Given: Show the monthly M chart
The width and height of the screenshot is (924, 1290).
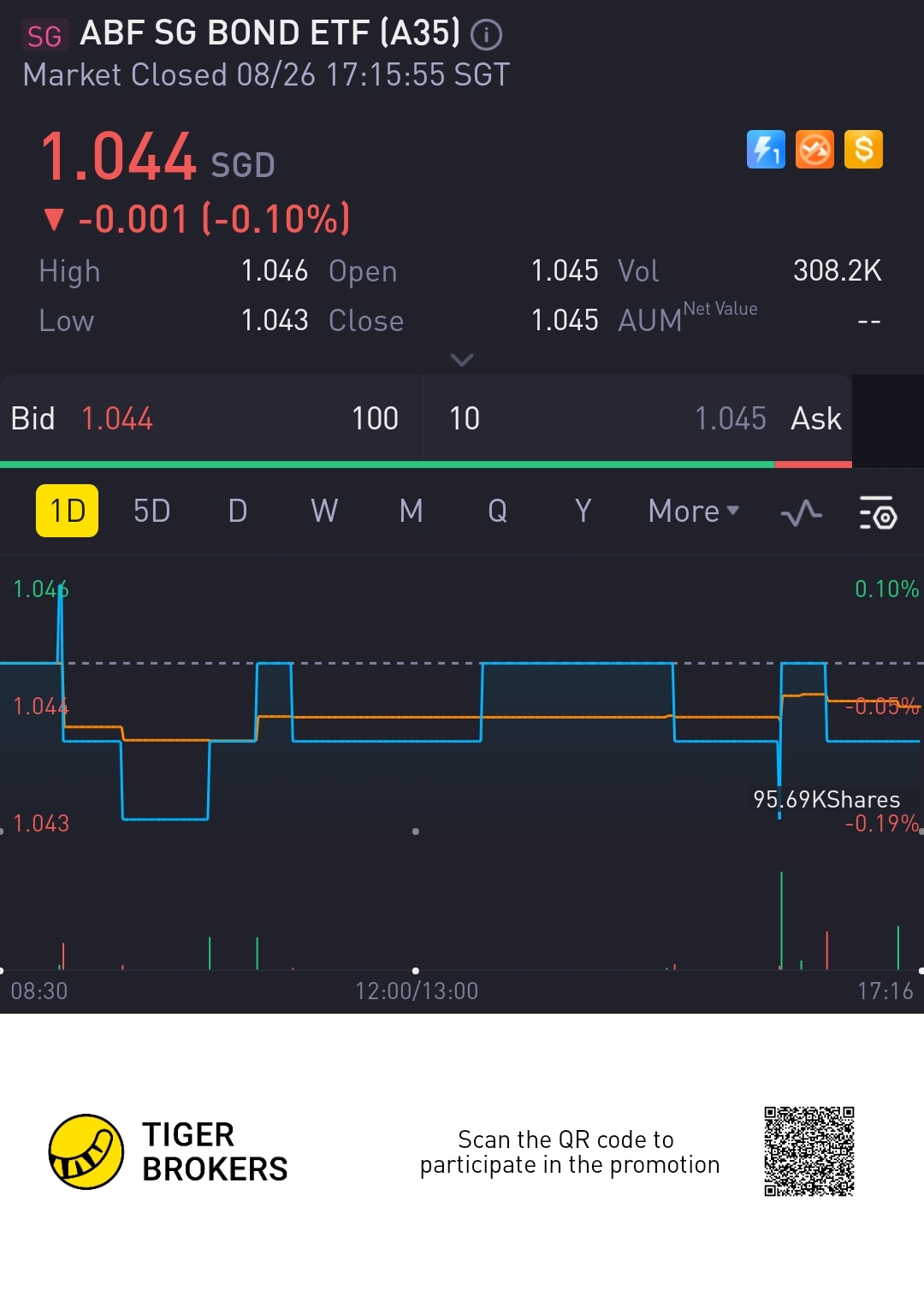Looking at the screenshot, I should (411, 512).
